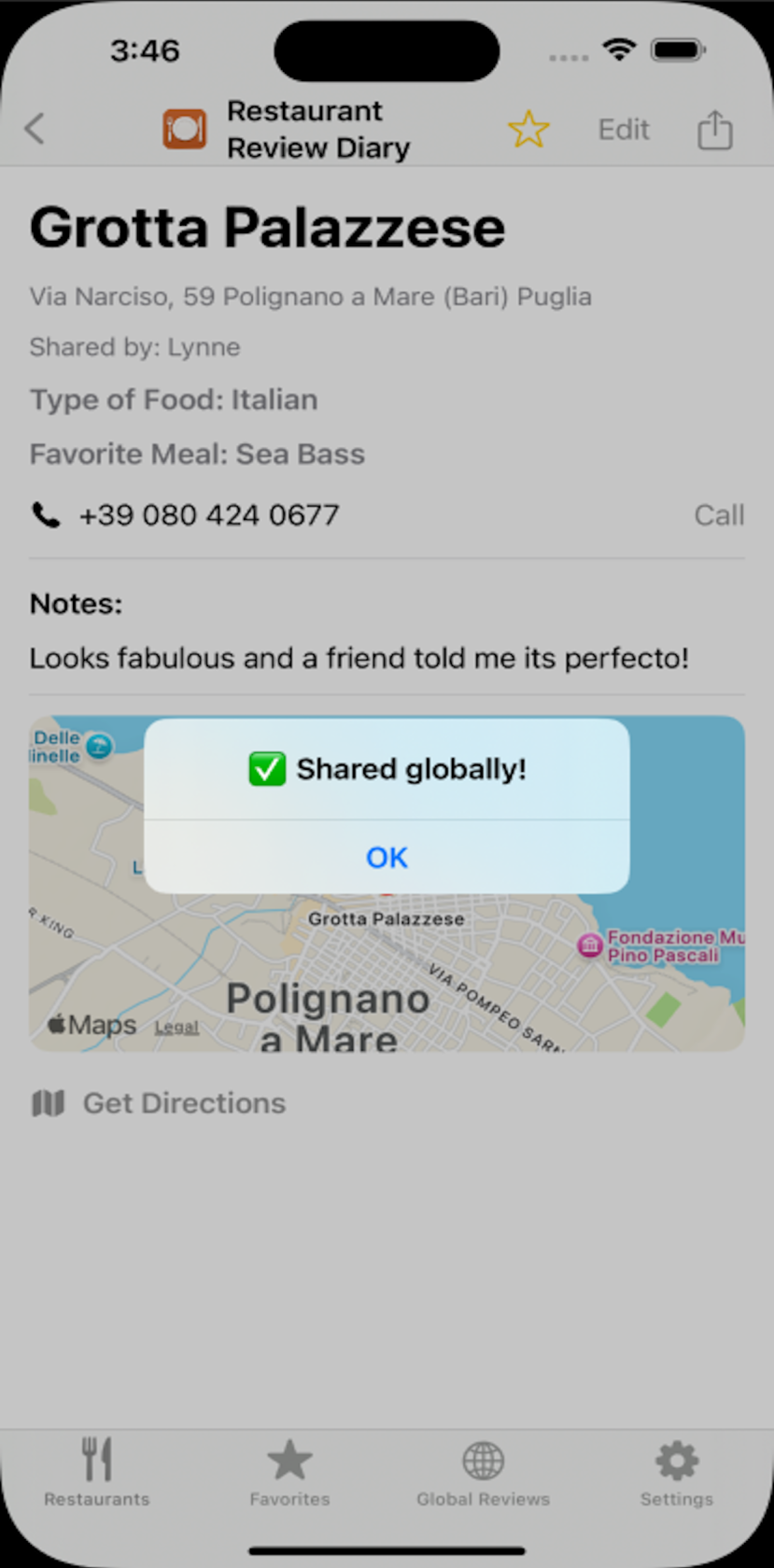
Task: Call the restaurant phone number
Action: [718, 515]
